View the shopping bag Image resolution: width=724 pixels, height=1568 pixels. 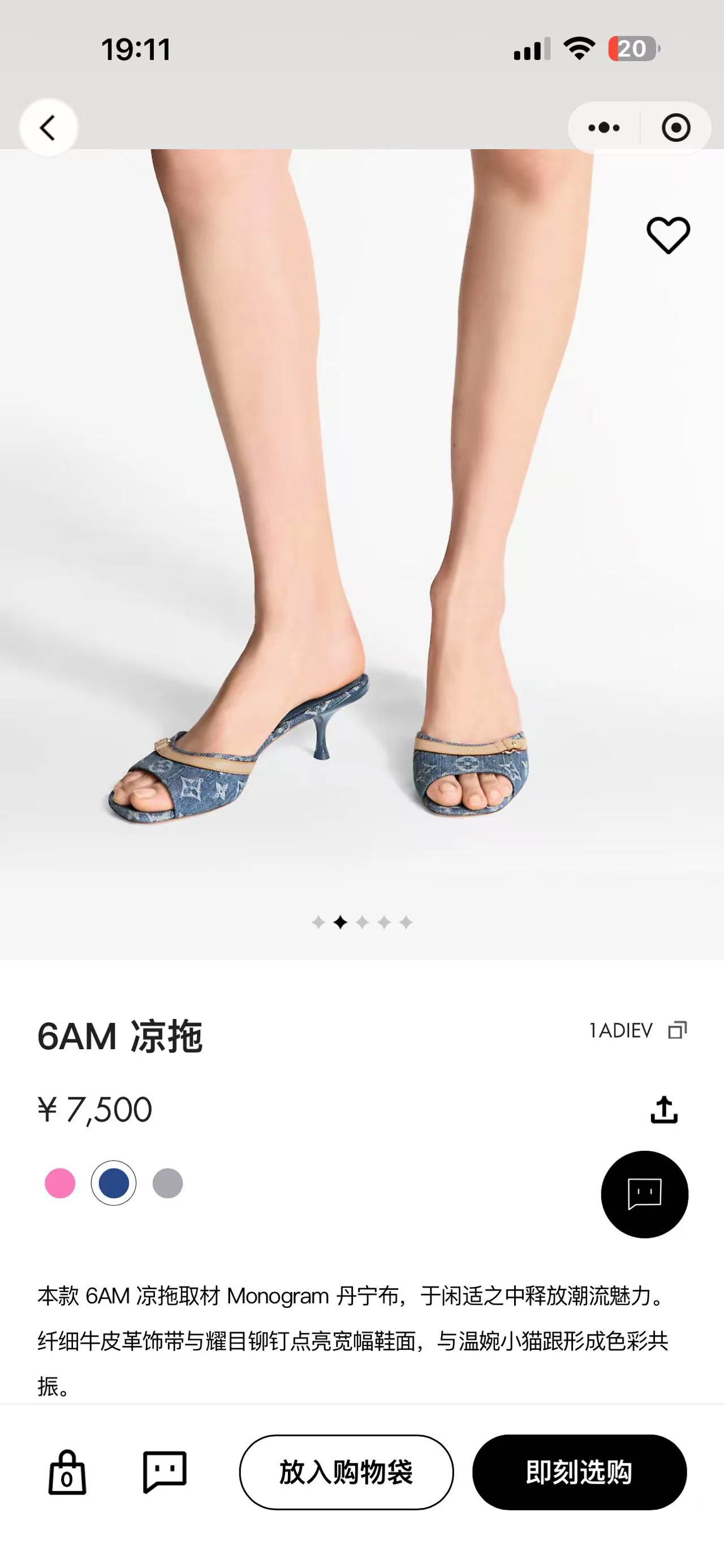click(67, 1472)
